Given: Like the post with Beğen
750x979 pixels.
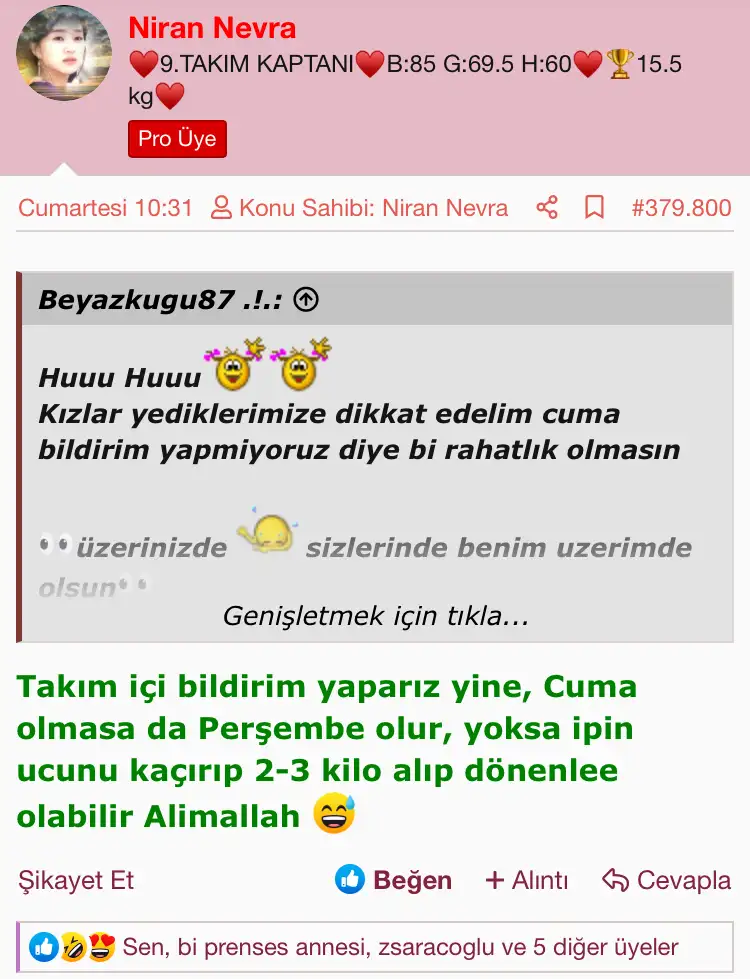Looking at the screenshot, I should click(x=394, y=880).
